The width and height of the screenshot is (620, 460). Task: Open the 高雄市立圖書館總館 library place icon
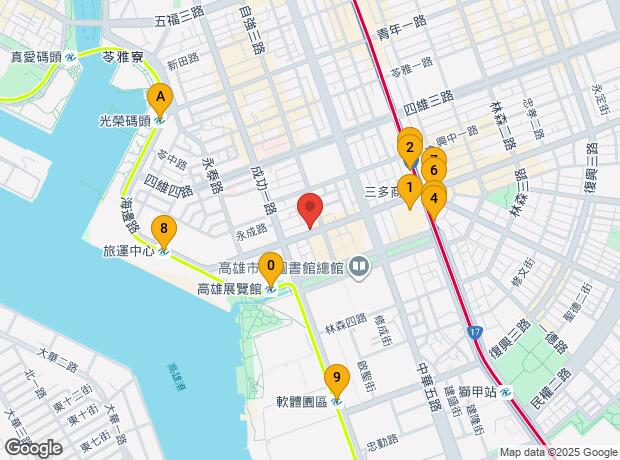click(359, 267)
